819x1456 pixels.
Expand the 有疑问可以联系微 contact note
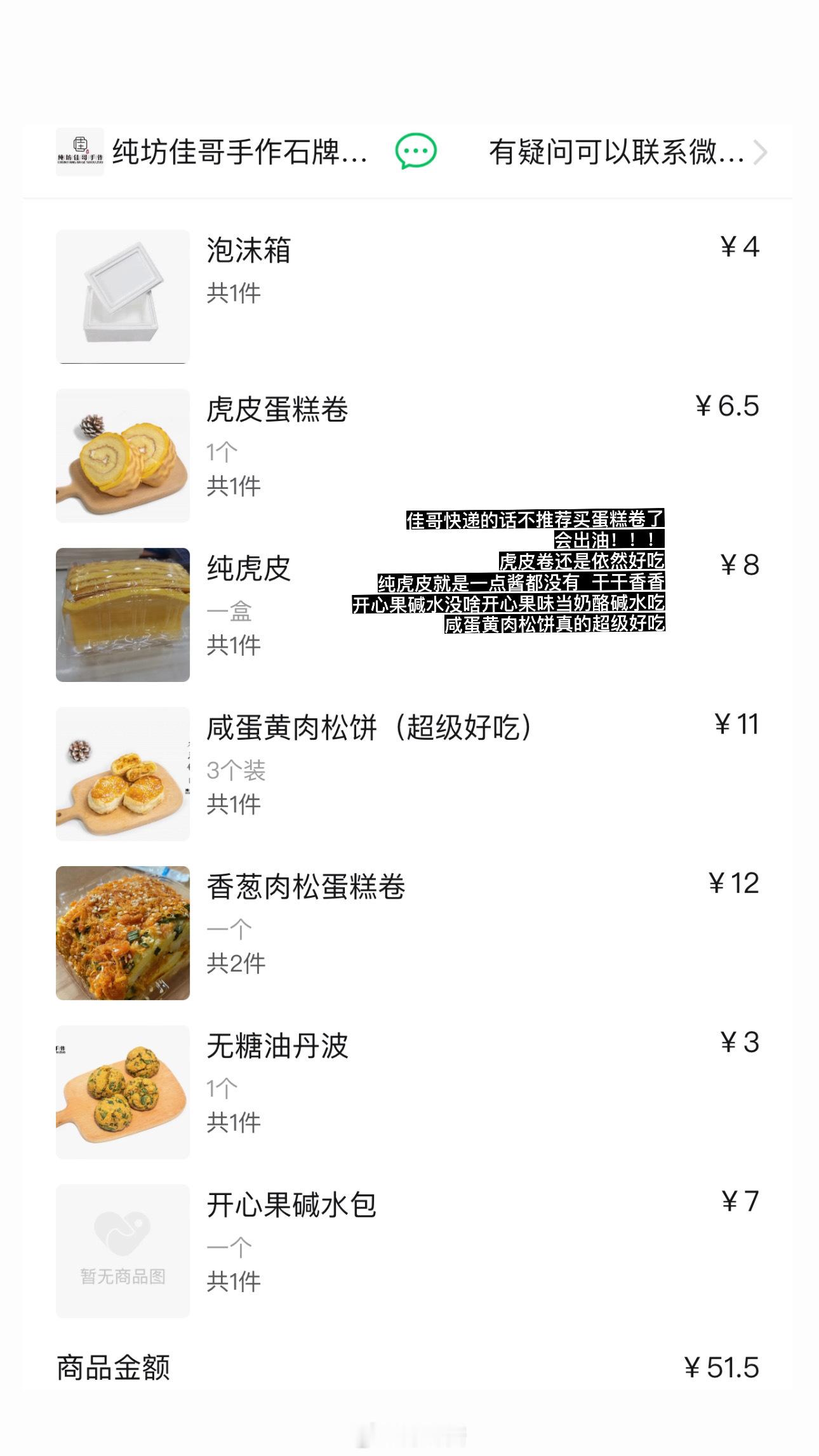pos(627,152)
